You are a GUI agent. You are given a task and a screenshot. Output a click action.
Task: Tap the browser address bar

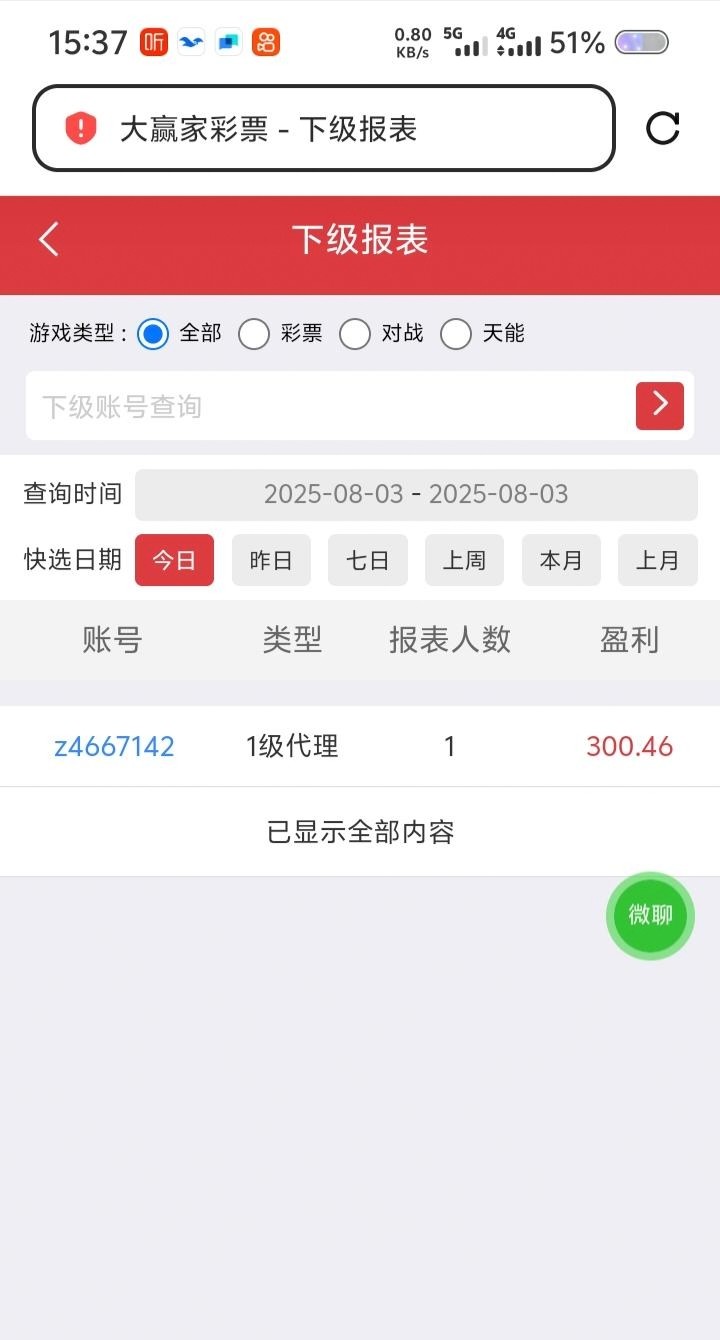pos(323,128)
